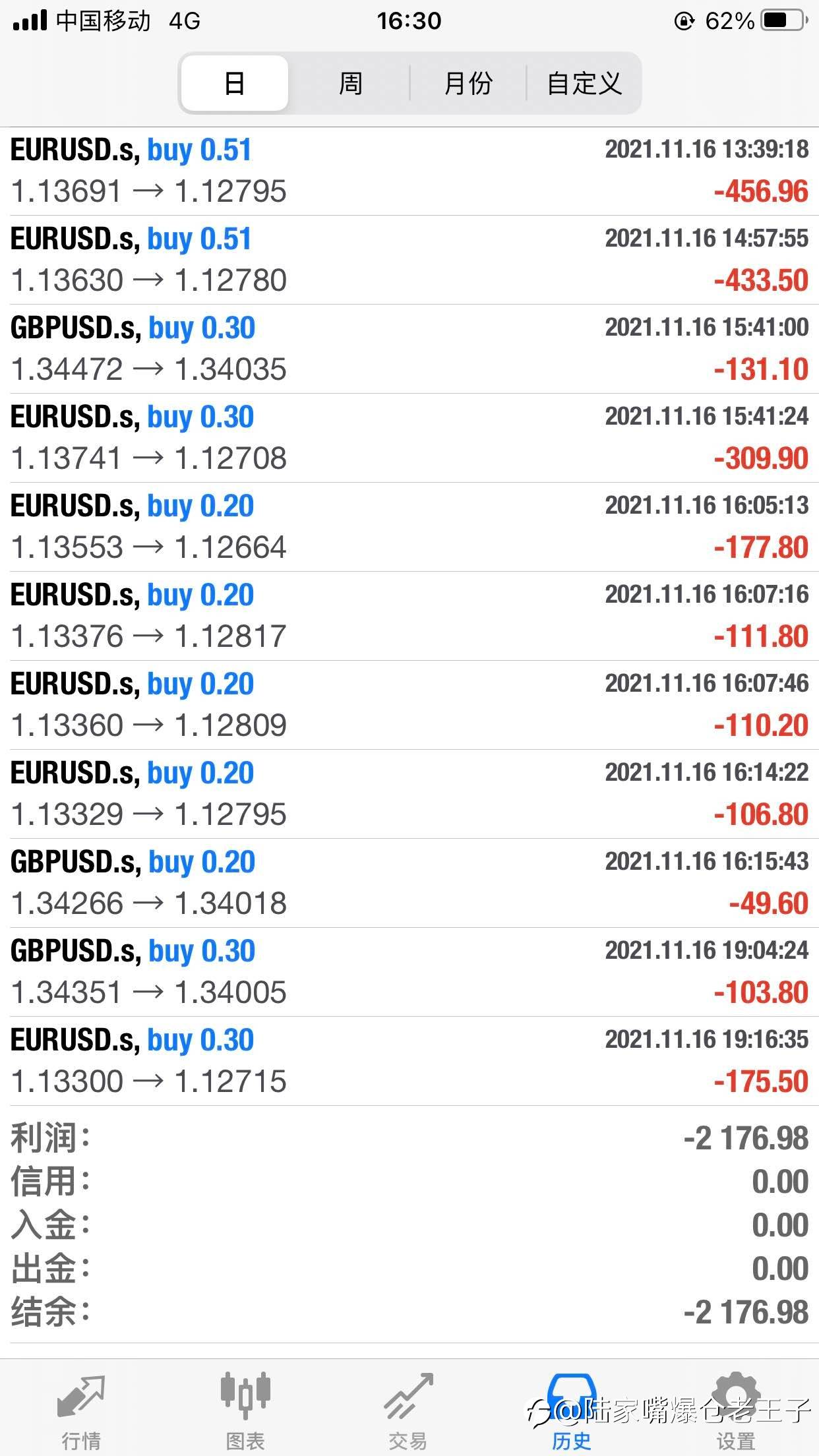The image size is (819, 1456).
Task: Switch to the 周 (week) period filter
Action: 350,83
